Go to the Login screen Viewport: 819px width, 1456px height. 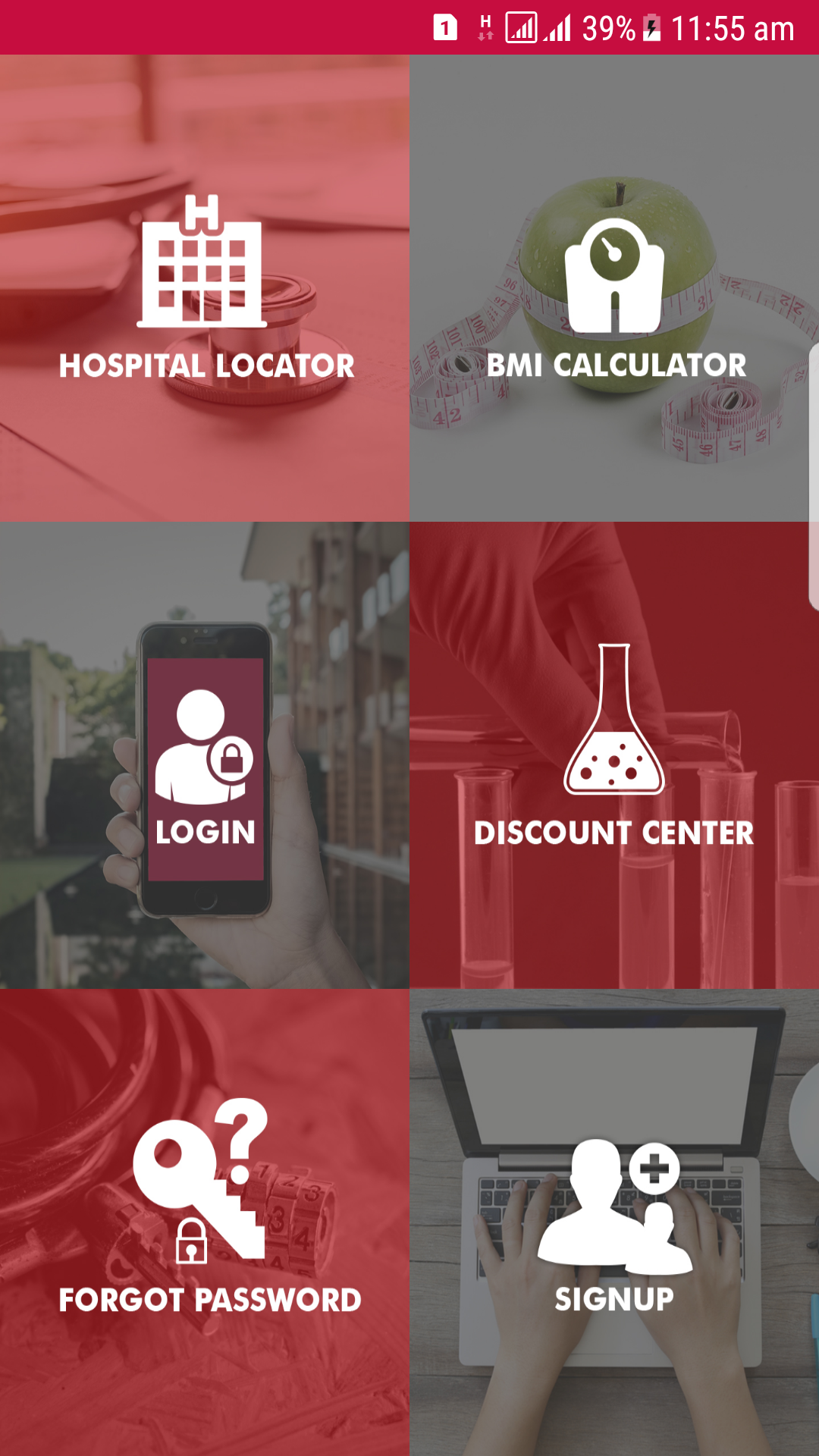click(205, 755)
